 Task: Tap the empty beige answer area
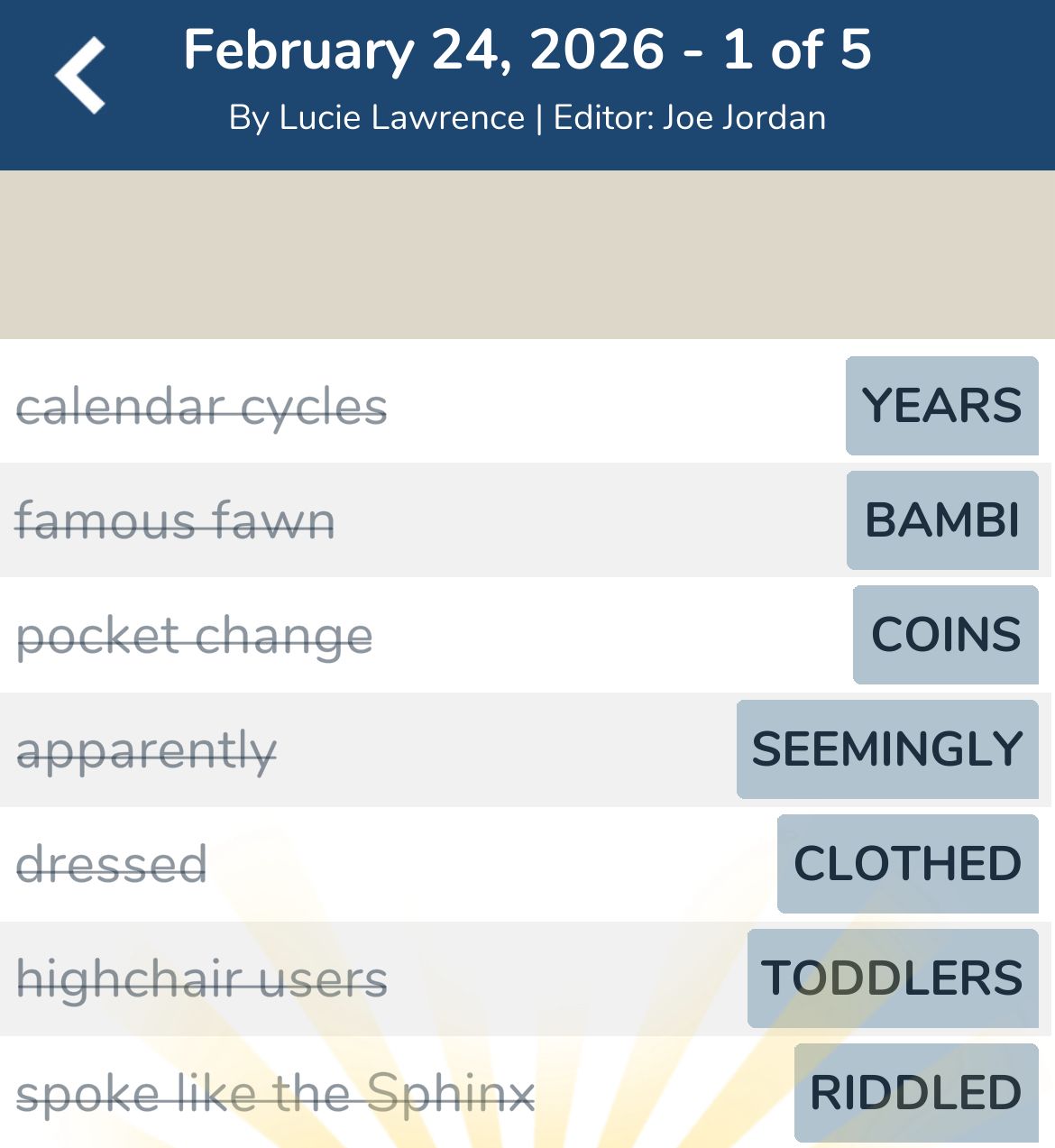(527, 253)
